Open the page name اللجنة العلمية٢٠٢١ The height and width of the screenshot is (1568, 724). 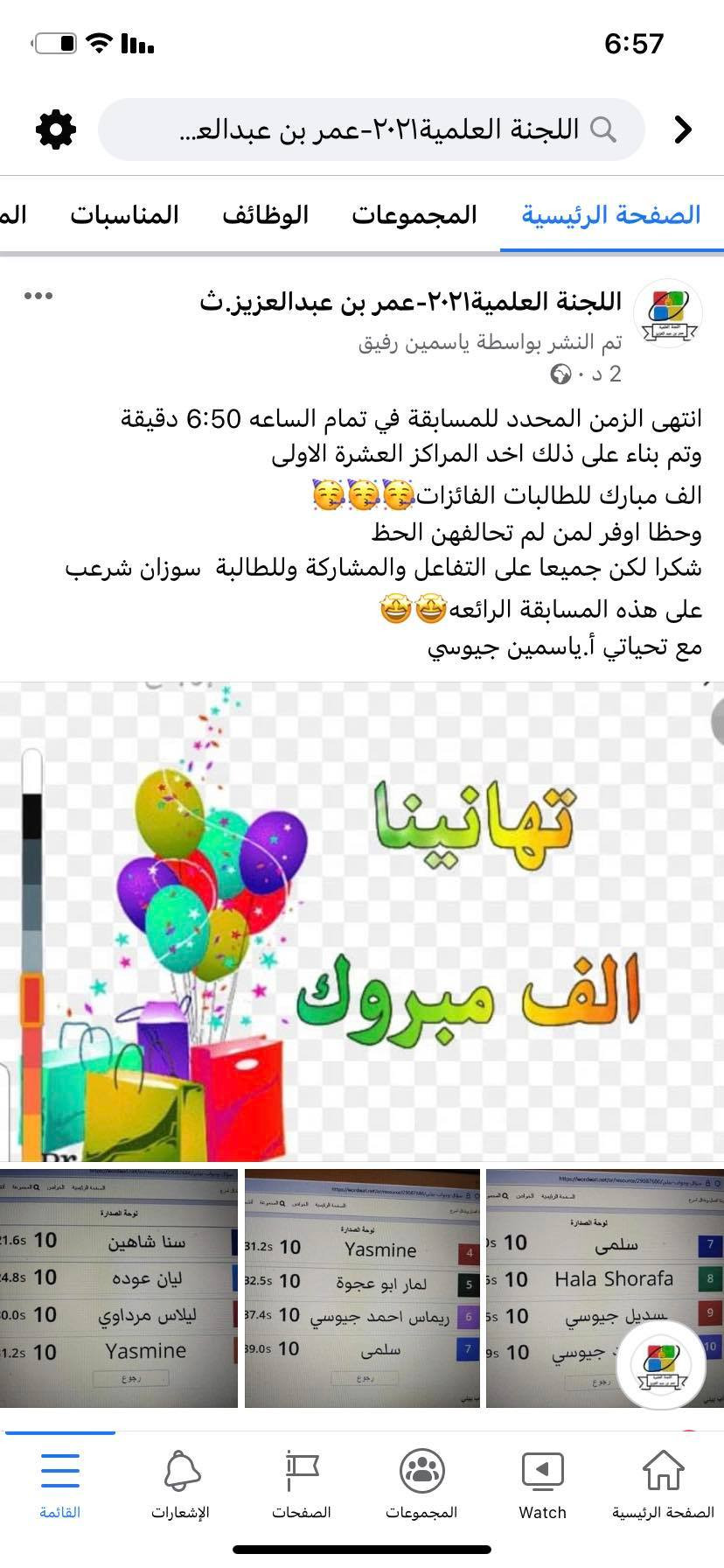tap(411, 302)
